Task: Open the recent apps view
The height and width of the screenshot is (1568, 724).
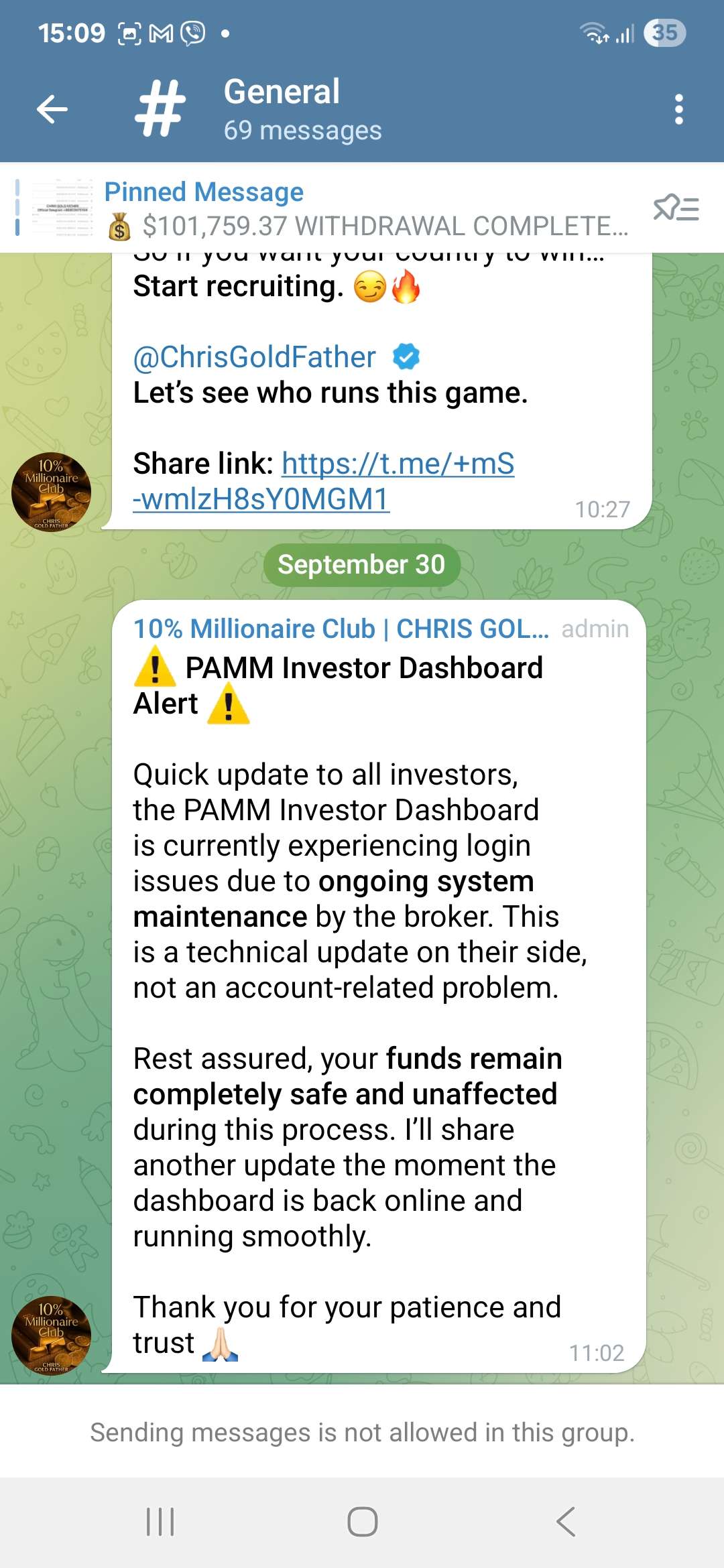Action: click(x=160, y=1522)
